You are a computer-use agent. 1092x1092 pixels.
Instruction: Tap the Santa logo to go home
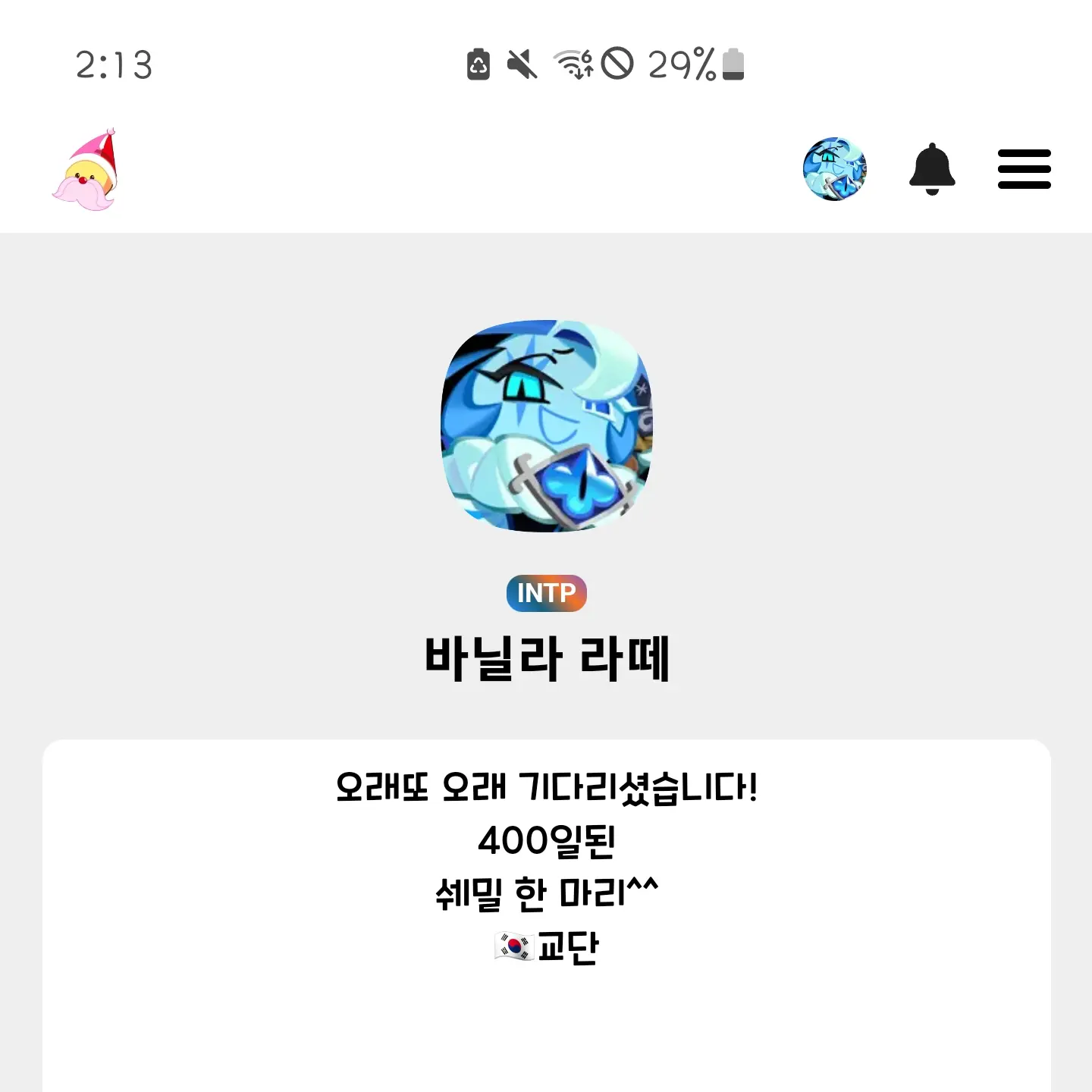pos(85,170)
